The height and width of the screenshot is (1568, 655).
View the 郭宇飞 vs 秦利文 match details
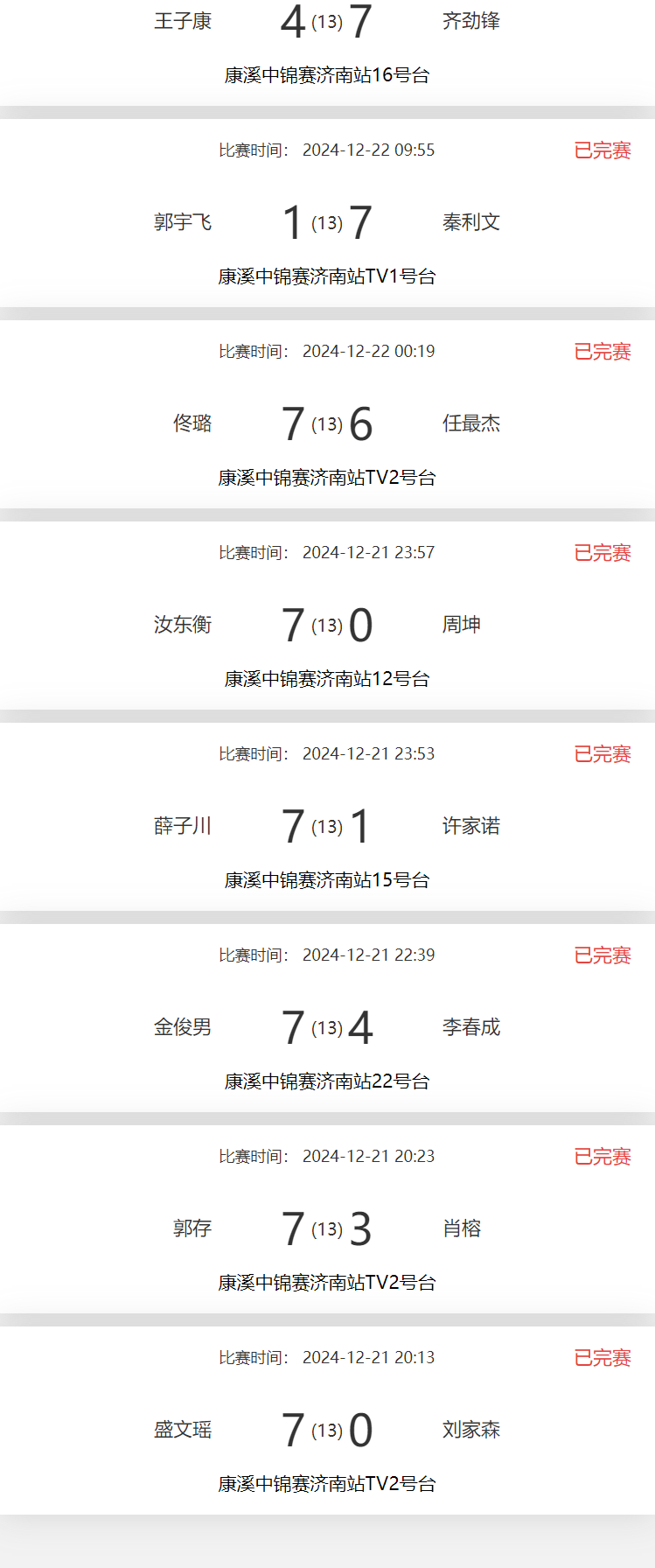(x=327, y=222)
